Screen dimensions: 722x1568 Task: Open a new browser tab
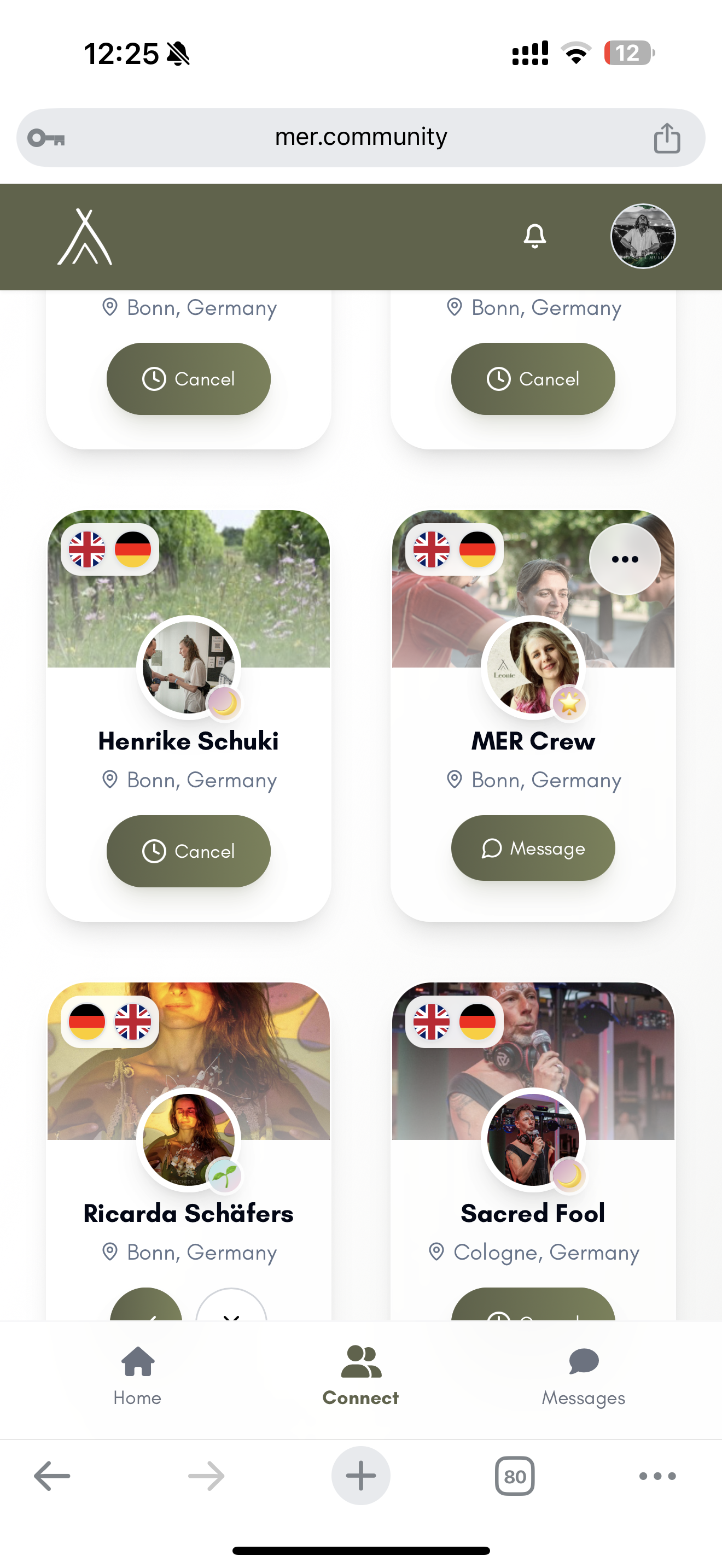361,1476
